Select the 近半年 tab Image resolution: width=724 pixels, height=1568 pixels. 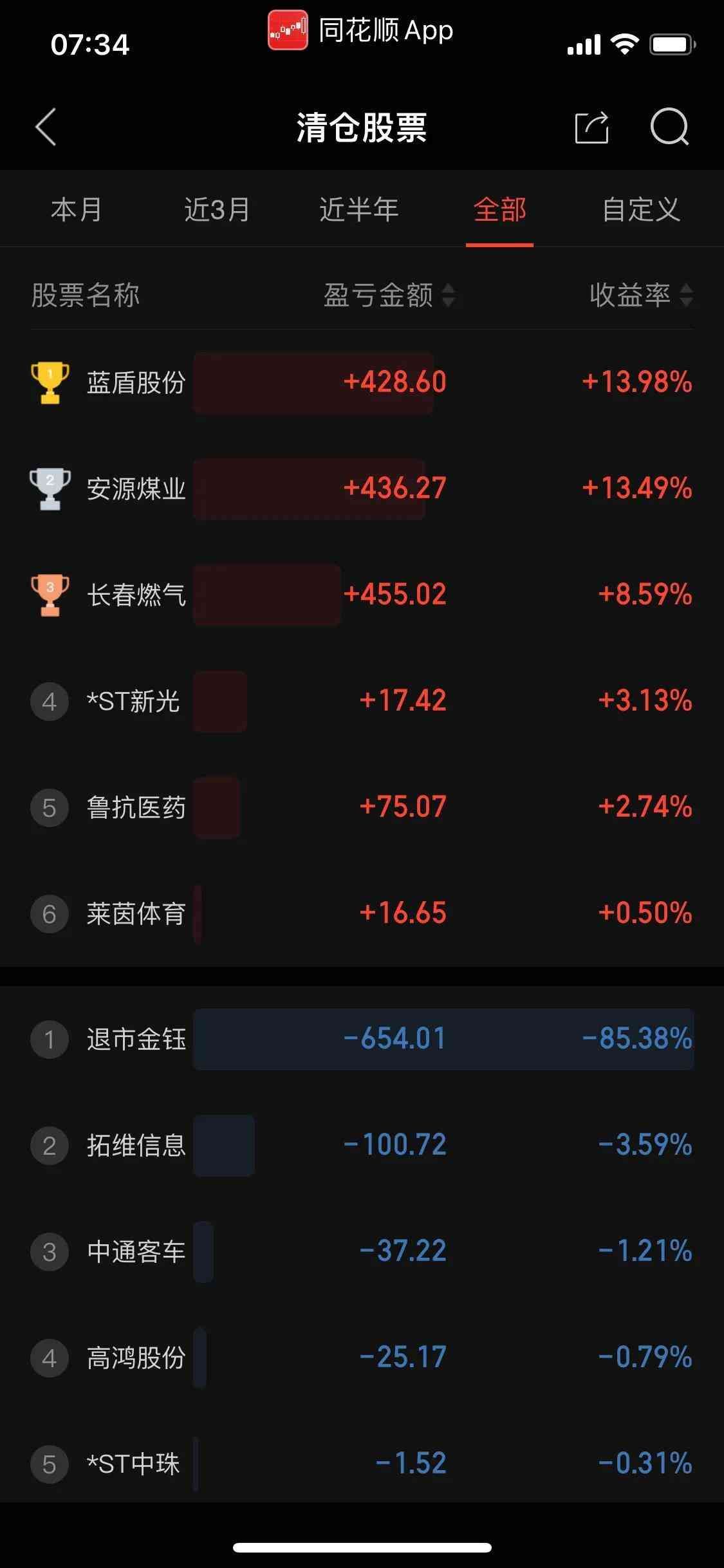[x=359, y=210]
